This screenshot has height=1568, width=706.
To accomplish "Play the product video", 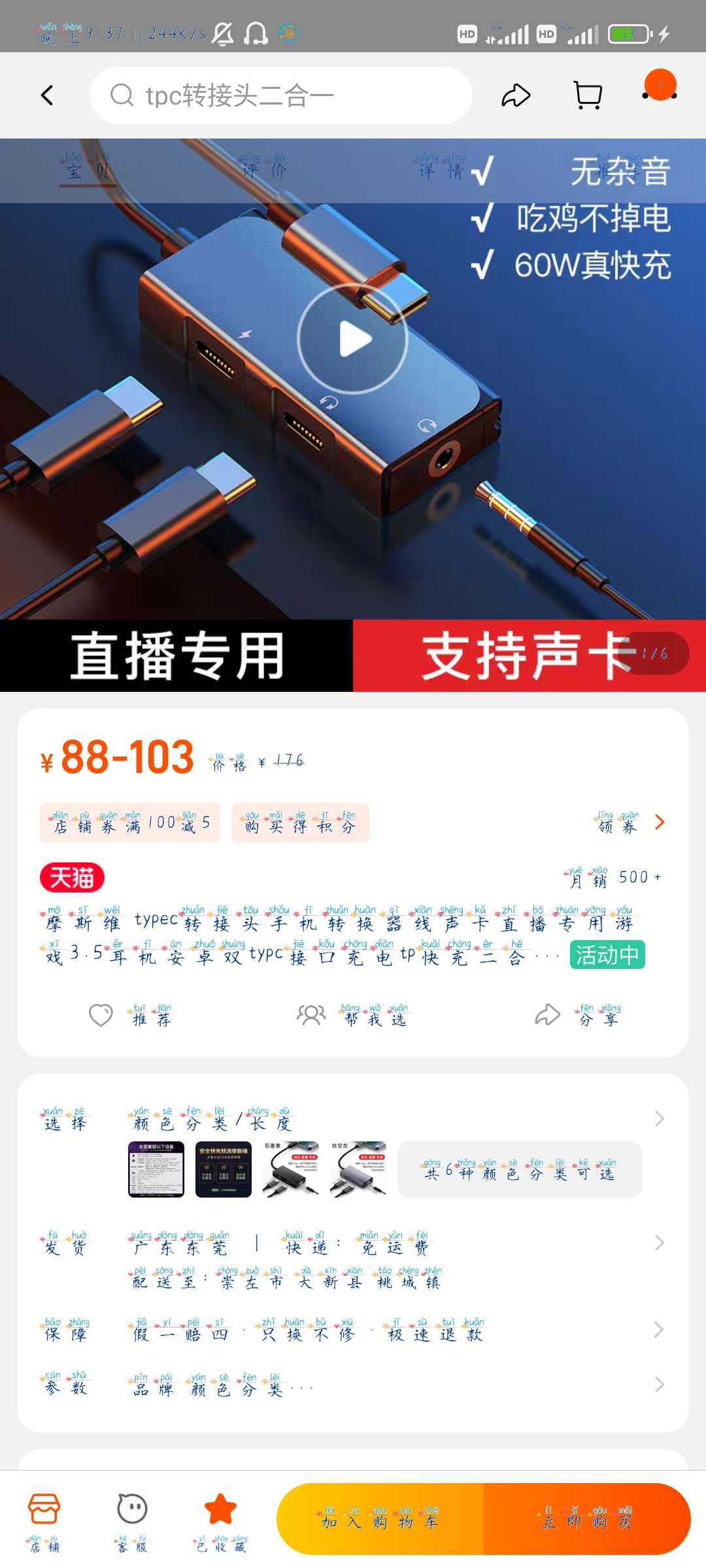I will click(353, 339).
